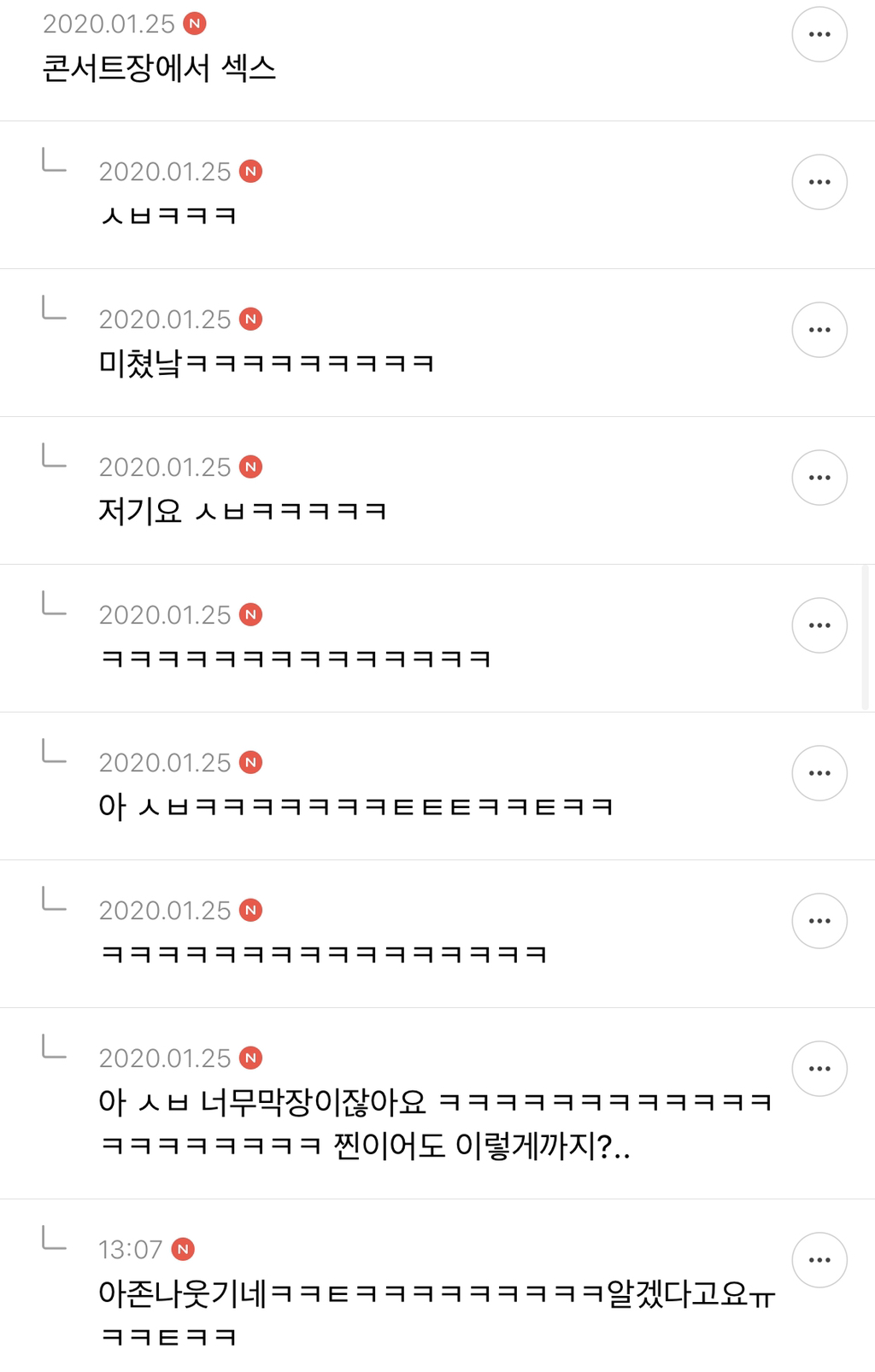Open more options on the 13:07 reply
Viewport: 875px width, 1372px height.
tap(819, 1260)
